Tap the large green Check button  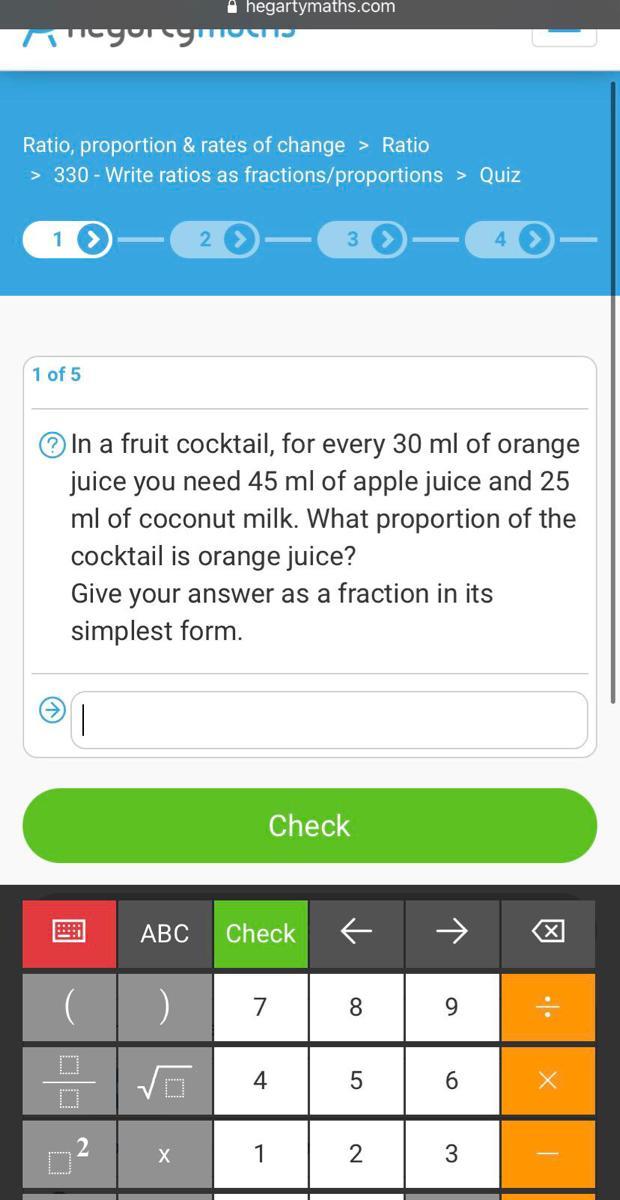pyautogui.click(x=310, y=825)
